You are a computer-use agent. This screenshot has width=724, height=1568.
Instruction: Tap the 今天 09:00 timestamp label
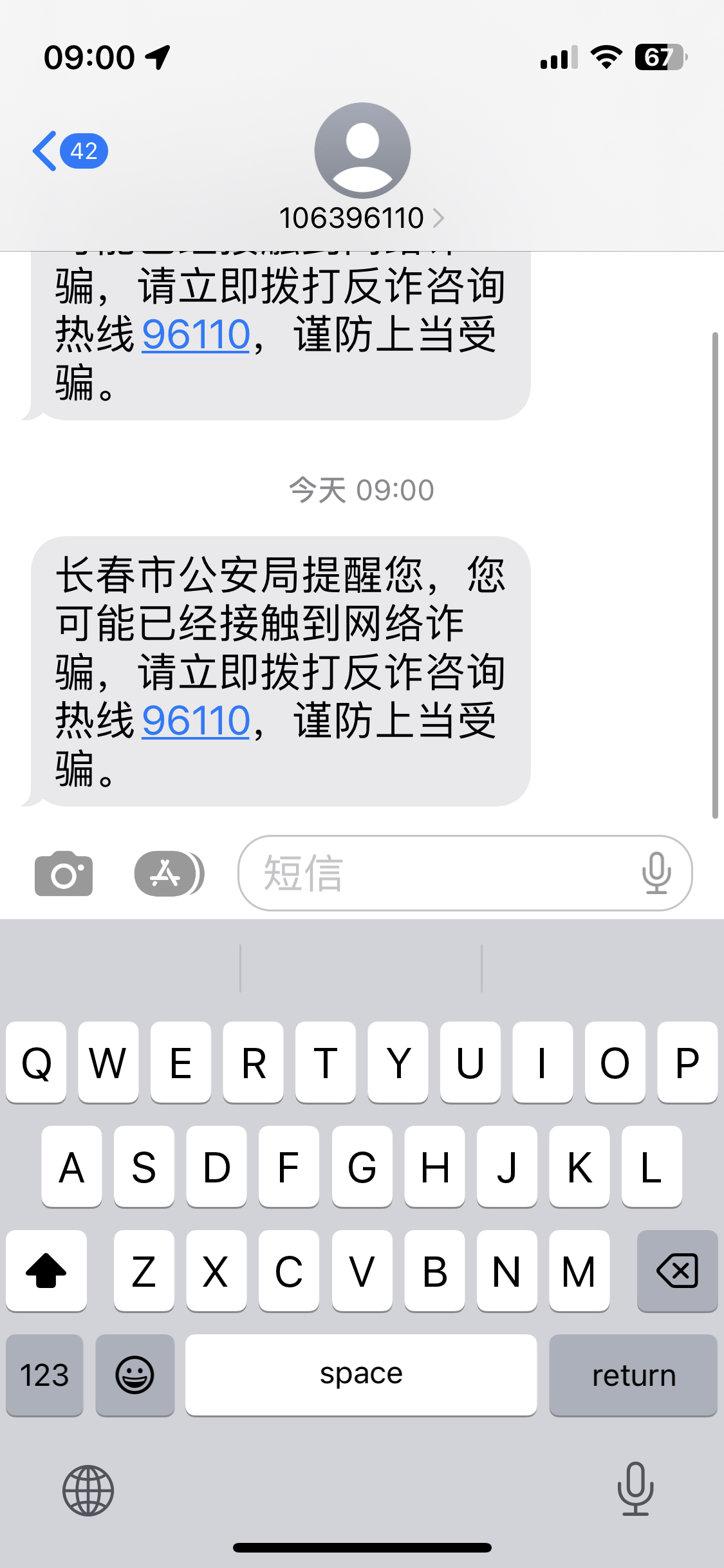click(x=362, y=489)
